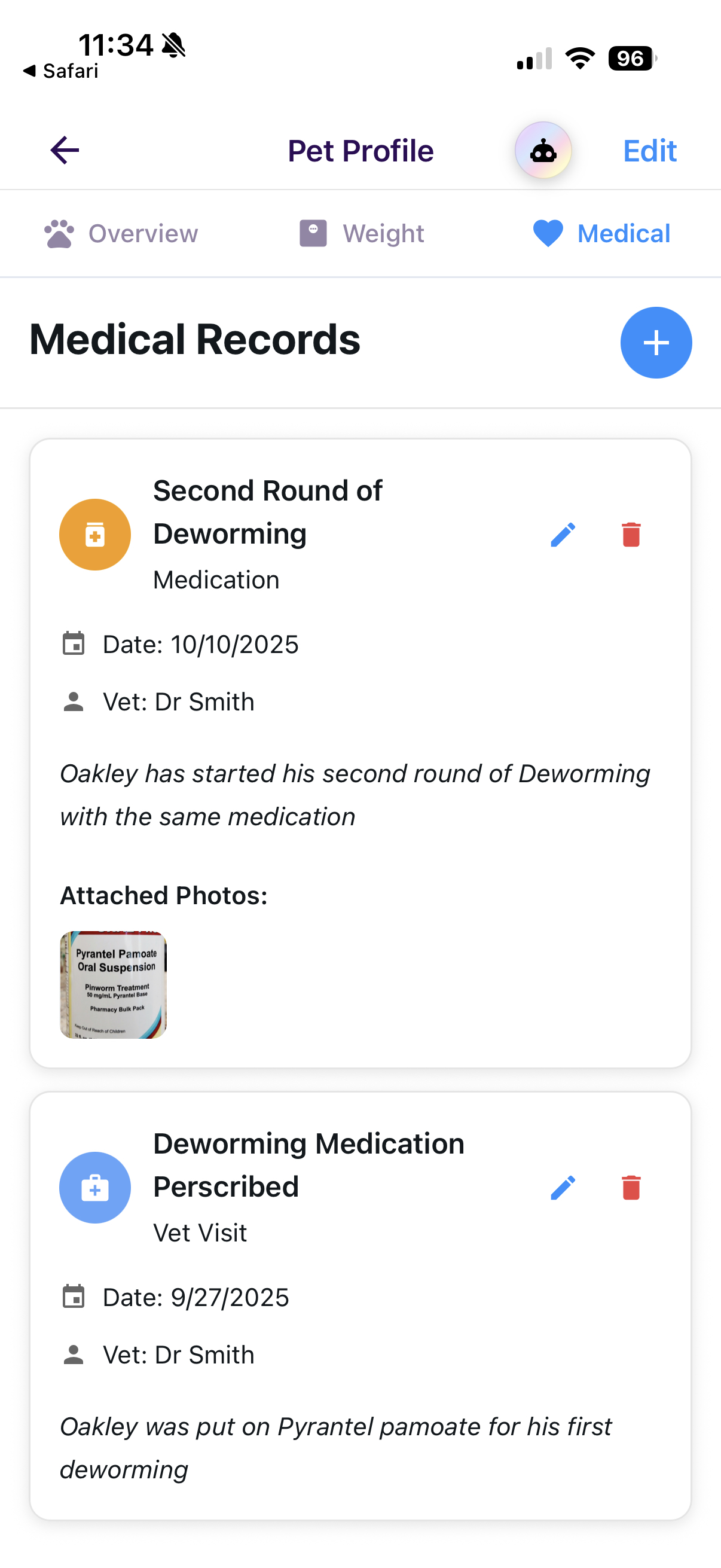Tap the AI assistant robot icon
The height and width of the screenshot is (1568, 721).
coord(543,150)
